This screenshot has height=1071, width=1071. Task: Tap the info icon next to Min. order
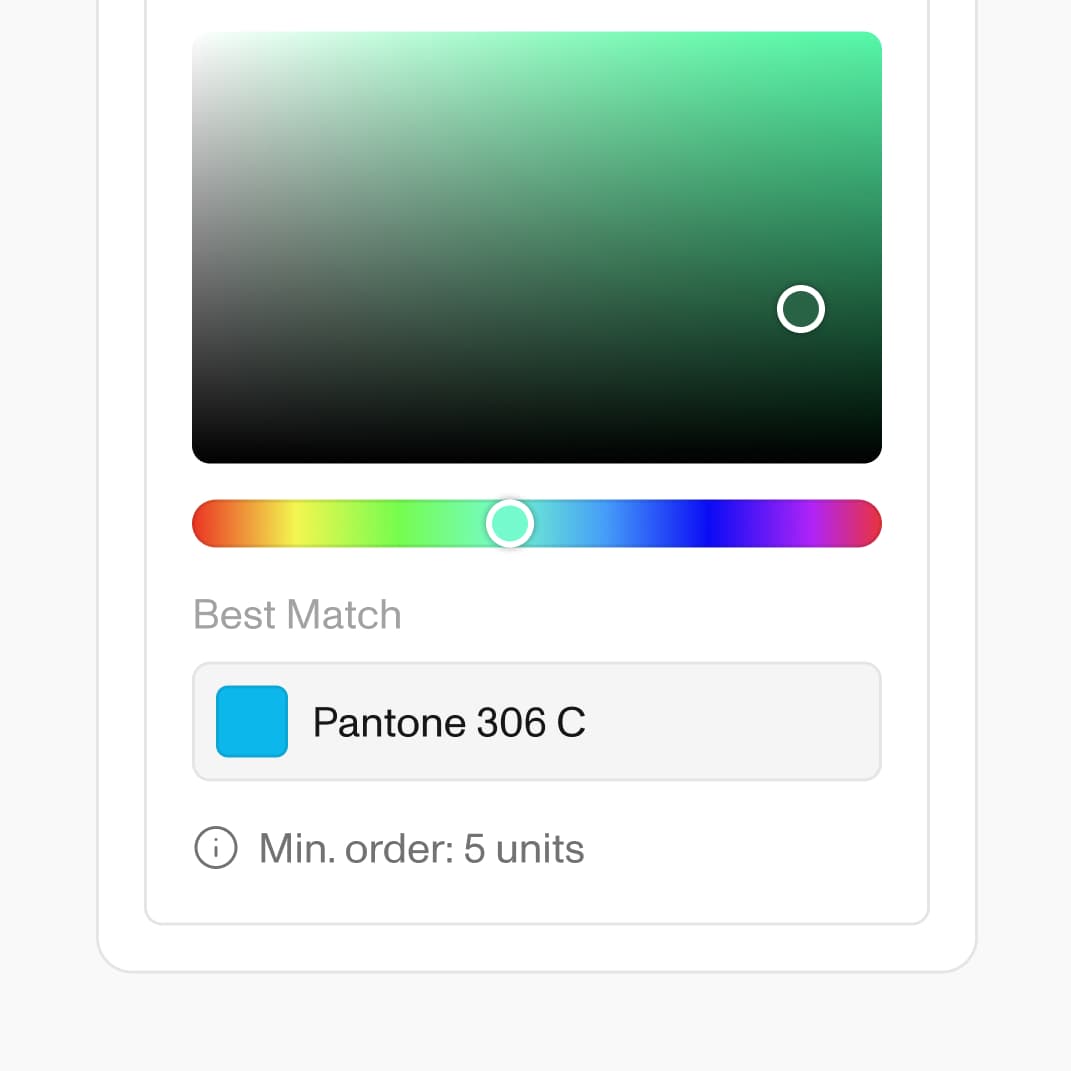point(215,848)
